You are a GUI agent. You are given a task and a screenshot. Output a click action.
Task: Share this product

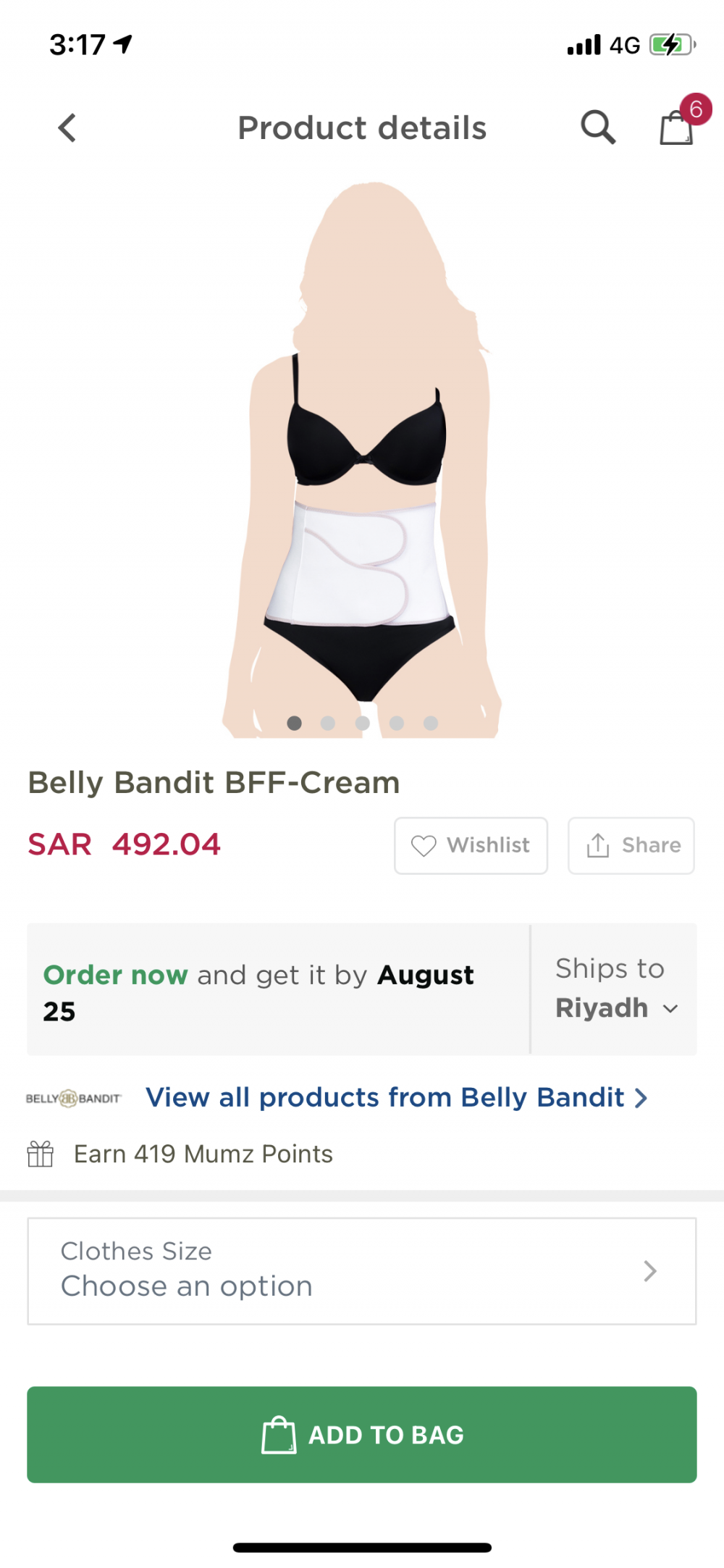[x=631, y=845]
